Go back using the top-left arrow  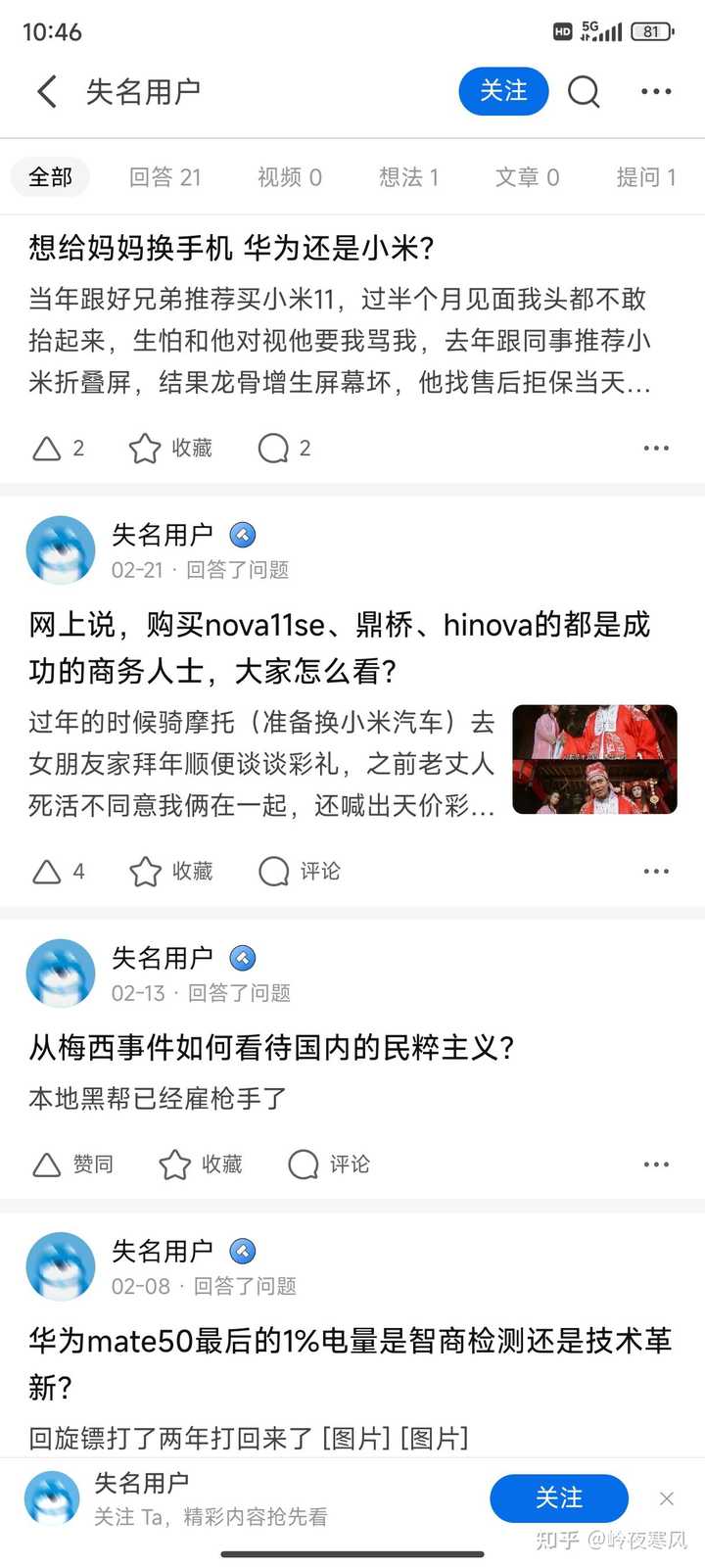[x=47, y=91]
